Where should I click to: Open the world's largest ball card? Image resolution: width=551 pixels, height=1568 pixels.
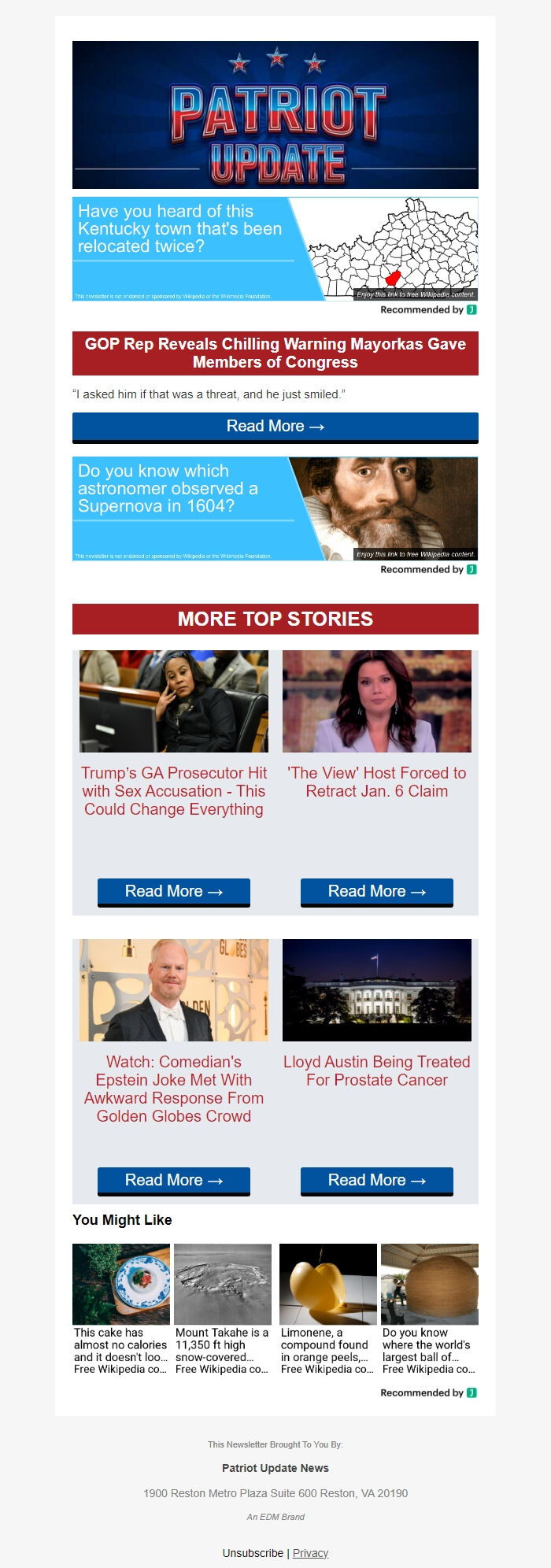[429, 1309]
